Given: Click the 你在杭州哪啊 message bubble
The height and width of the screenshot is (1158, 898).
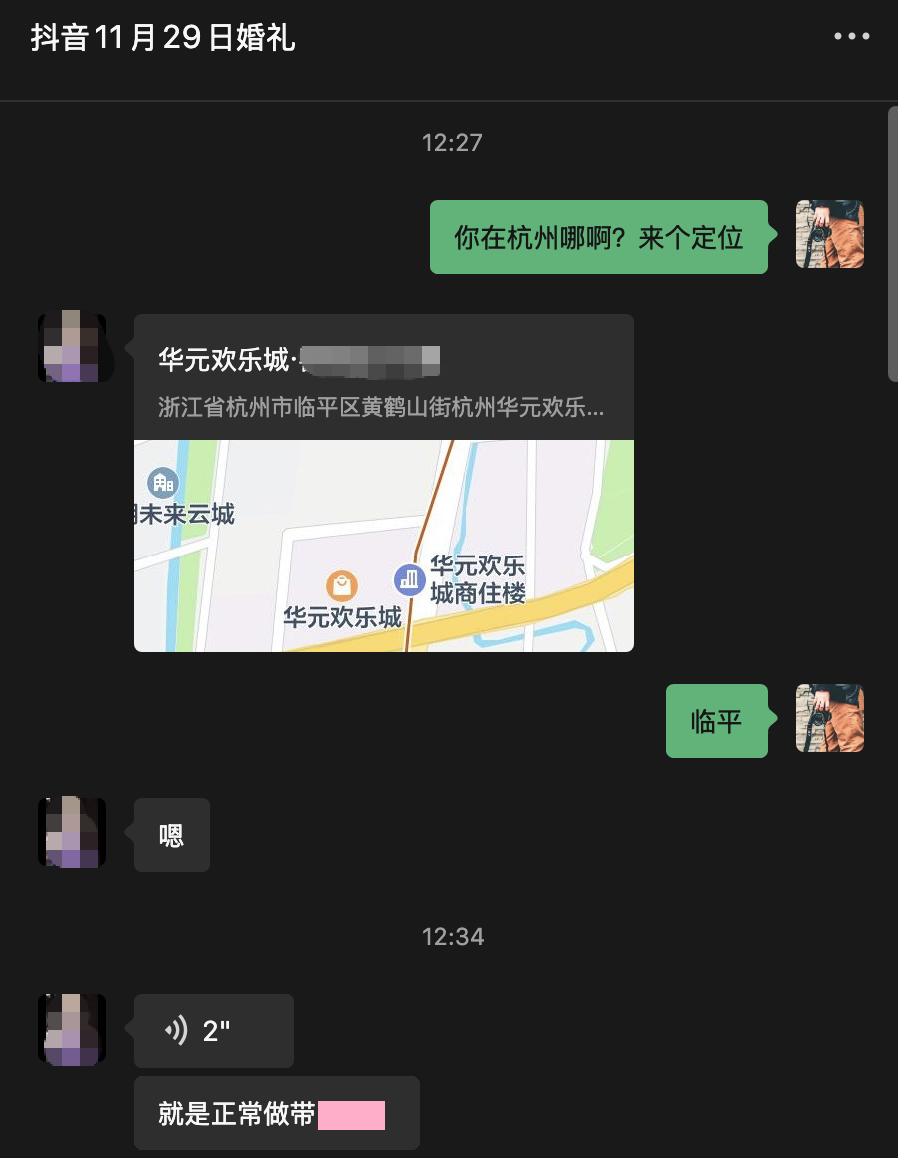Looking at the screenshot, I should (598, 237).
